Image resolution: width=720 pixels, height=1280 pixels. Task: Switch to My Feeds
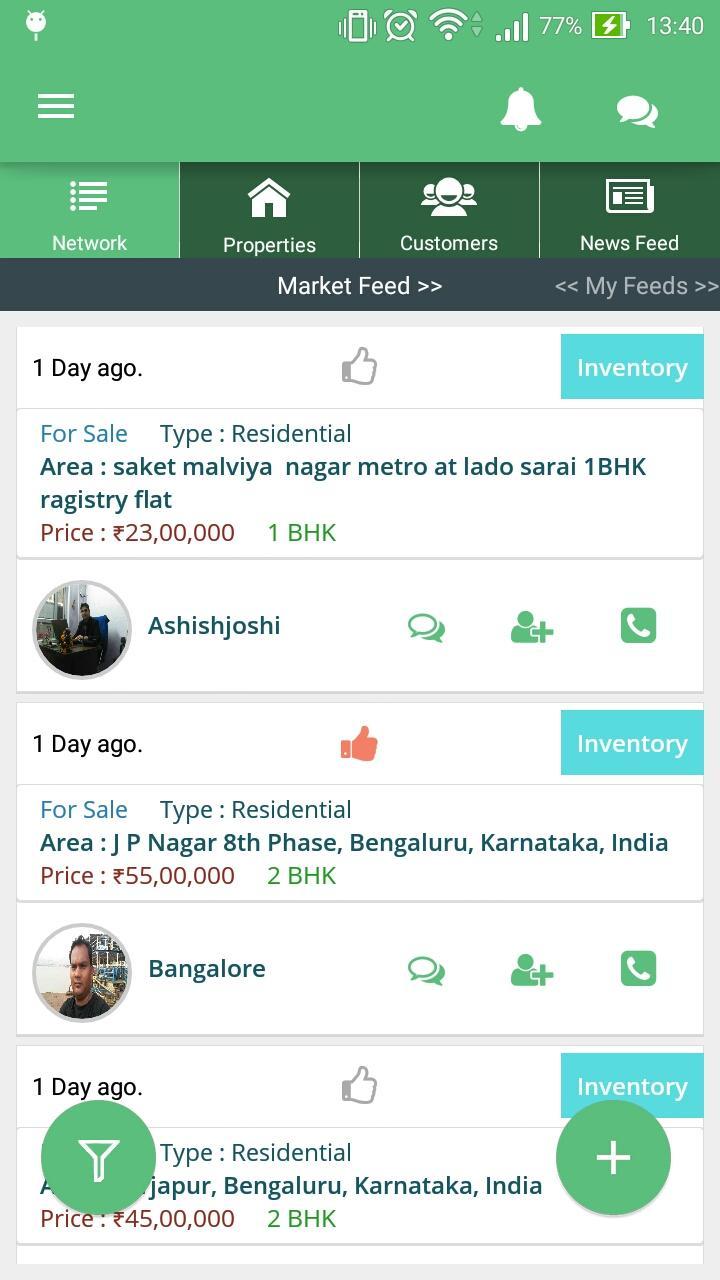pos(636,286)
